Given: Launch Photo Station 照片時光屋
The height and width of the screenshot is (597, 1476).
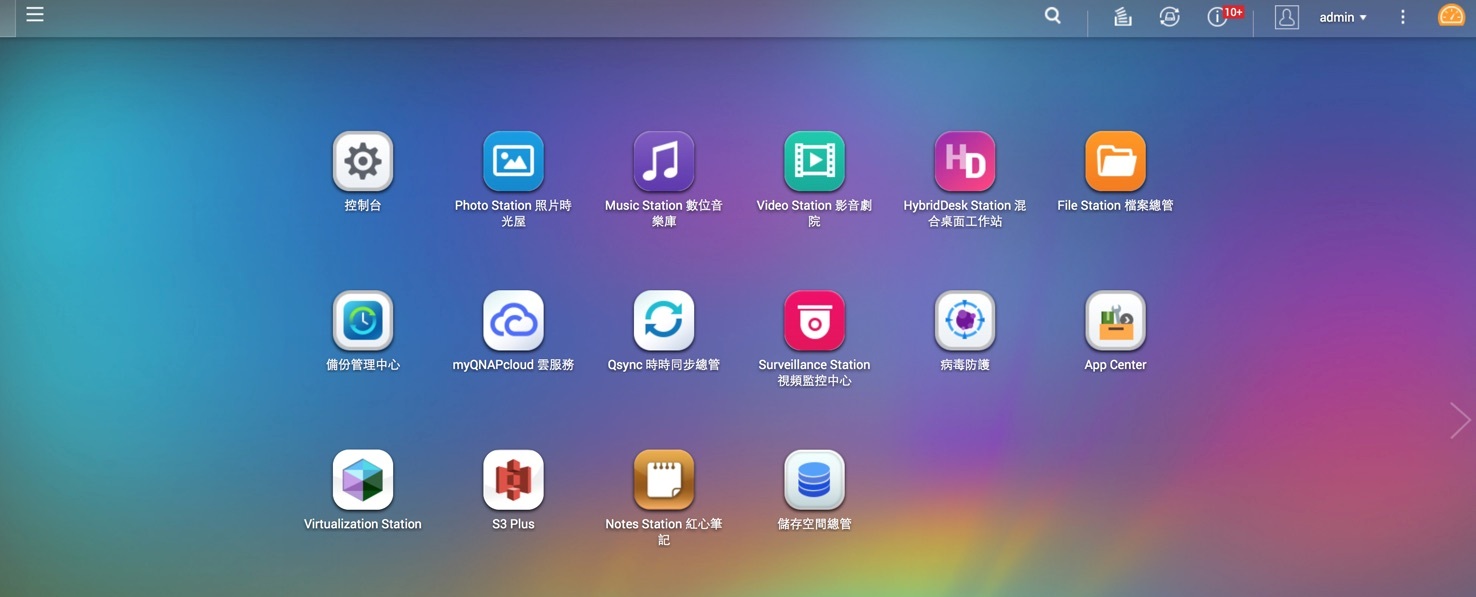Looking at the screenshot, I should tap(513, 162).
